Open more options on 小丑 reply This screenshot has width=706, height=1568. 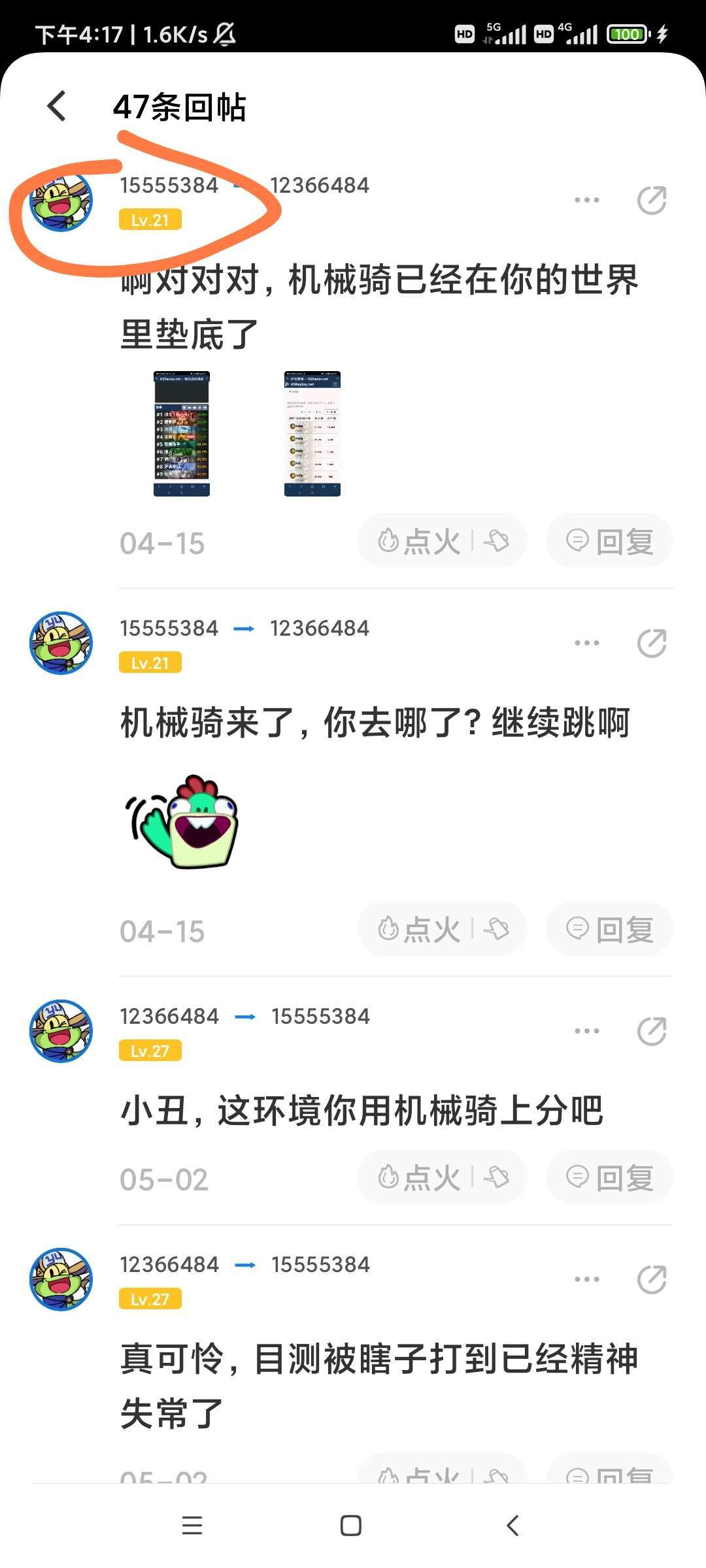click(586, 1031)
